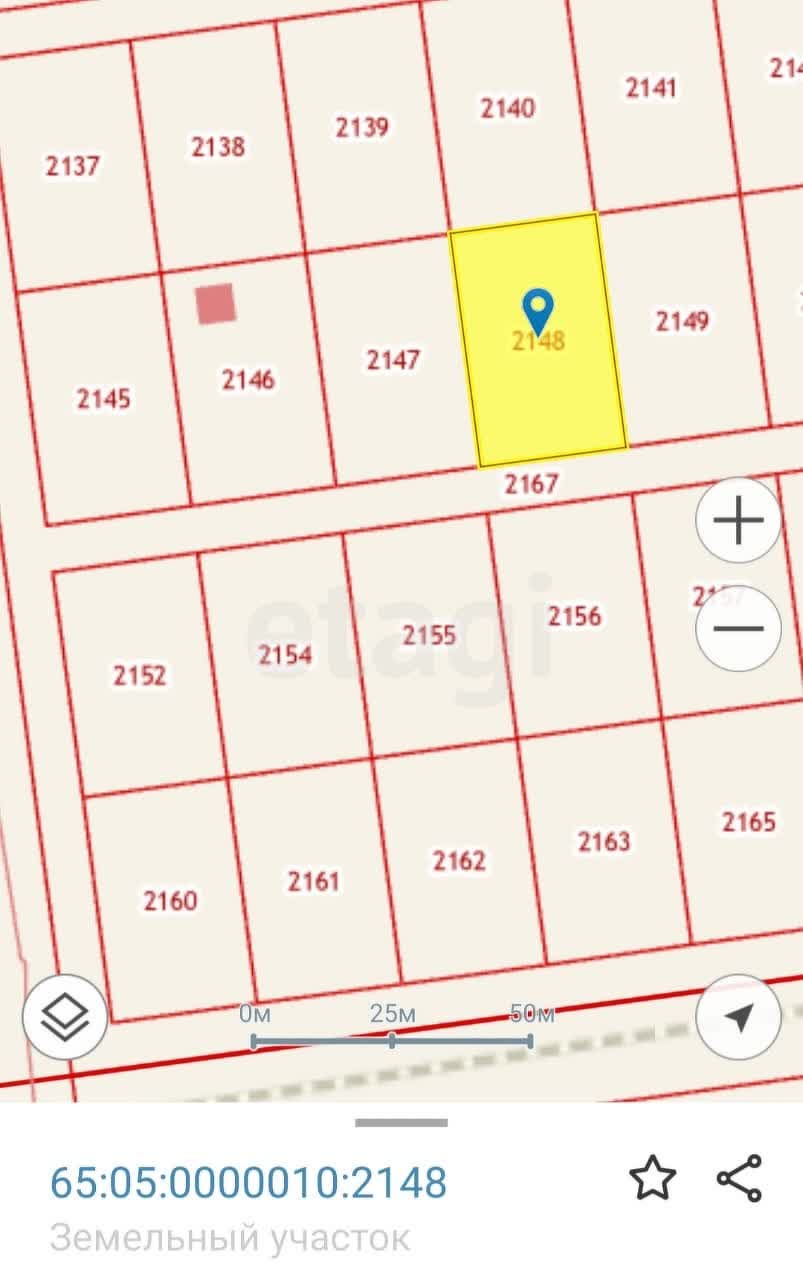803x1280 pixels.
Task: Open details for cadastral number 65:05:0000010:2148
Action: click(249, 1182)
